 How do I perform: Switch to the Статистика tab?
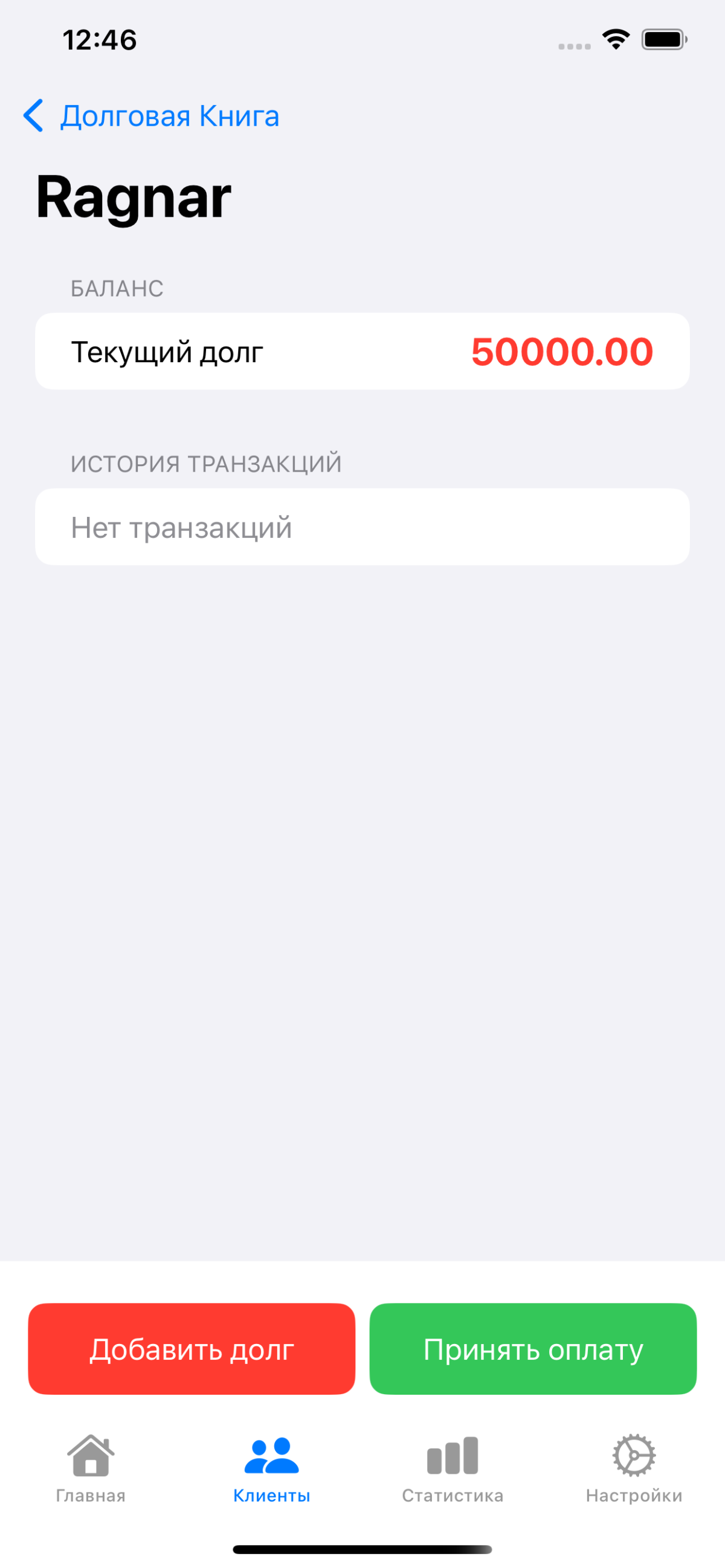point(453,1468)
